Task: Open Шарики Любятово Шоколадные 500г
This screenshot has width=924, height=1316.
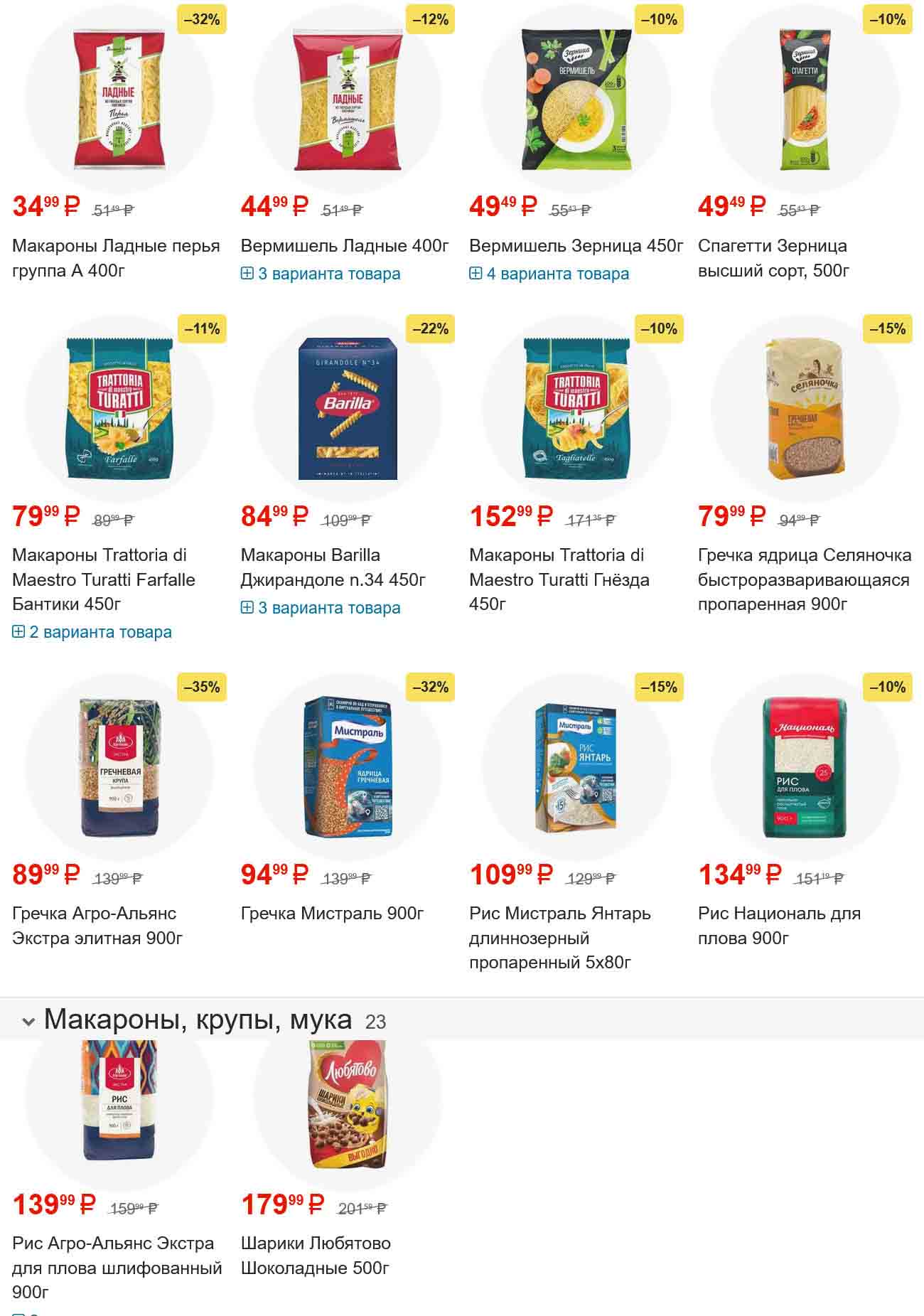Action: 316,1255
